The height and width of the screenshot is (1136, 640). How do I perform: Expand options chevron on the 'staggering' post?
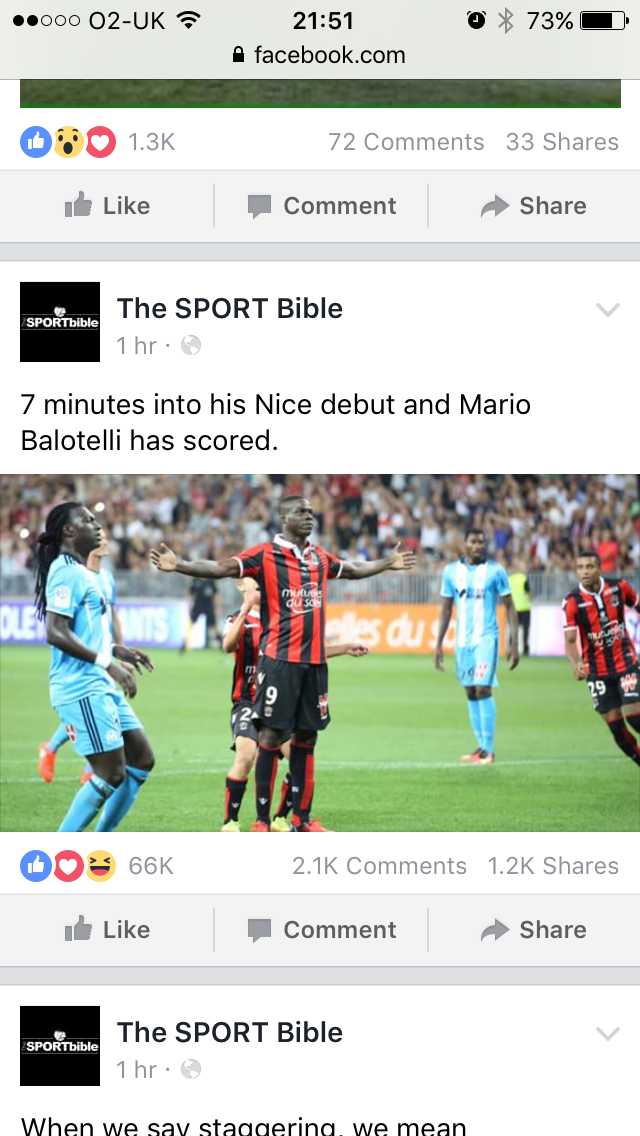pyautogui.click(x=608, y=1034)
